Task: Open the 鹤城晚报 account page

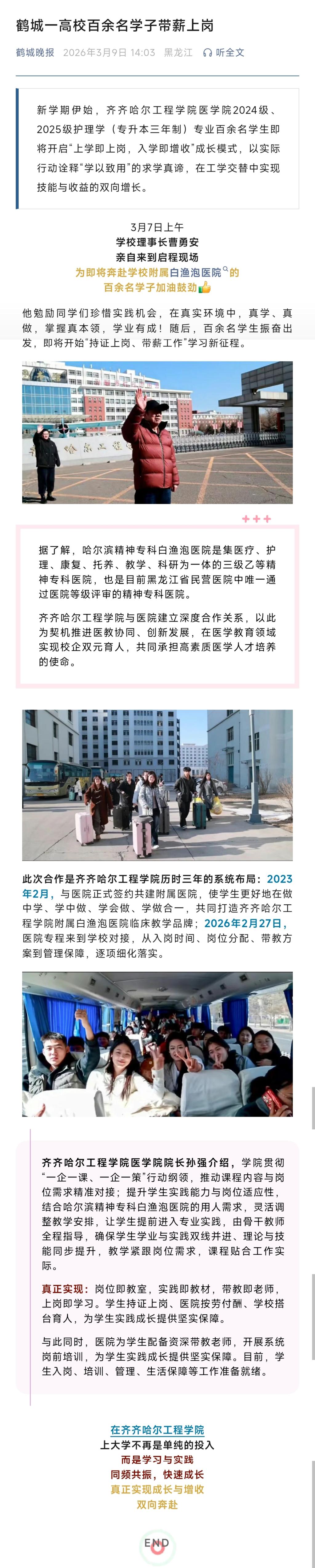Action: [35, 53]
